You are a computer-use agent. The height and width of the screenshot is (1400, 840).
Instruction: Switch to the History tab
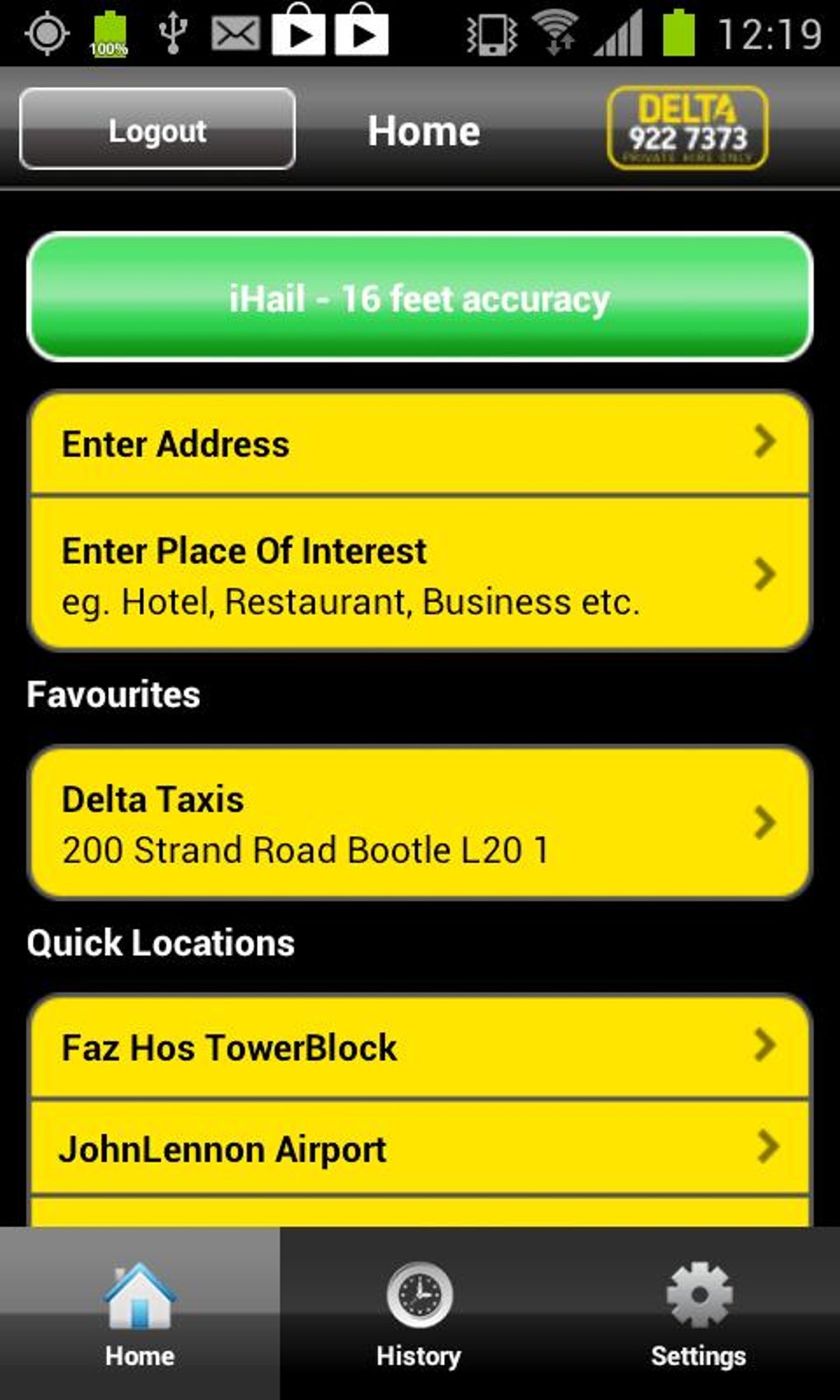(x=419, y=1314)
